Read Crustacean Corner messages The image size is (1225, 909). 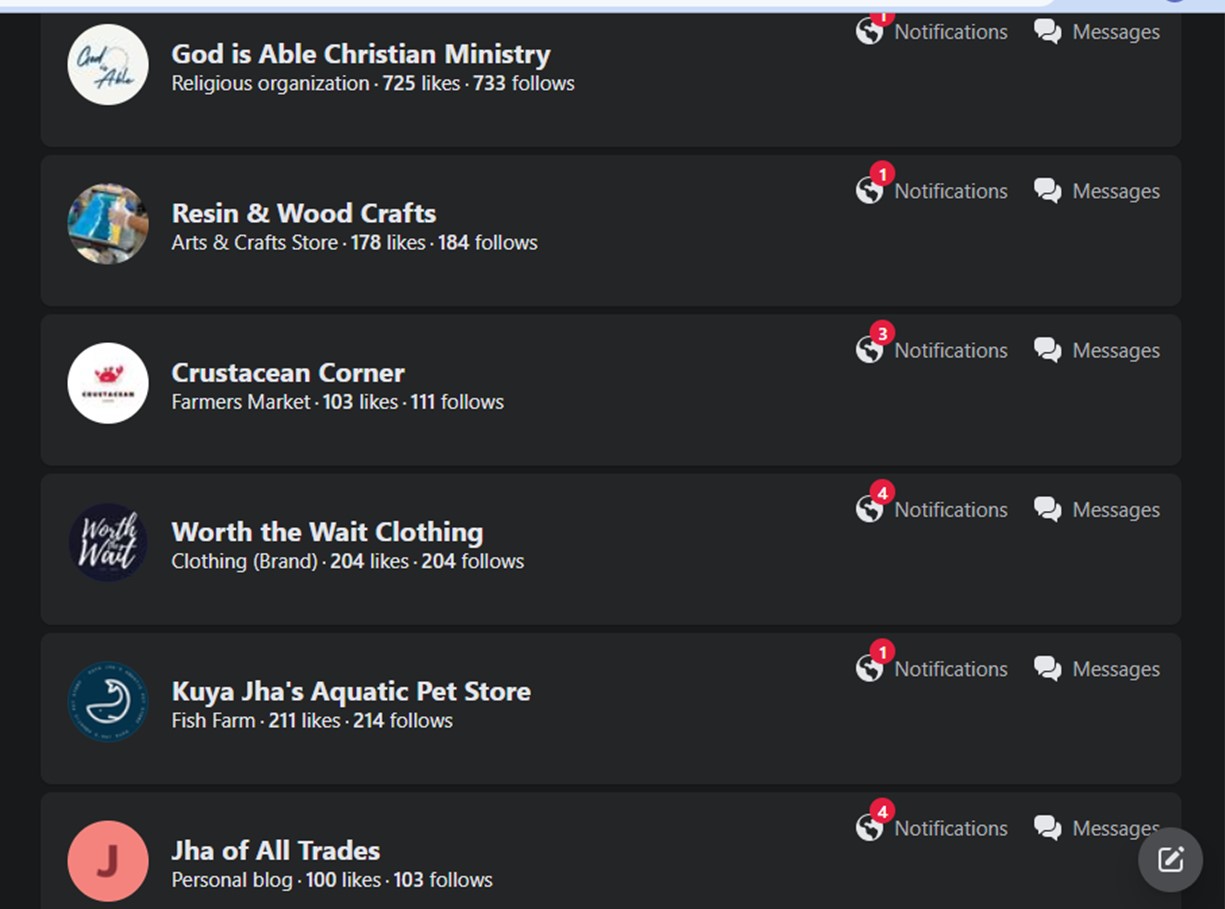click(1097, 350)
